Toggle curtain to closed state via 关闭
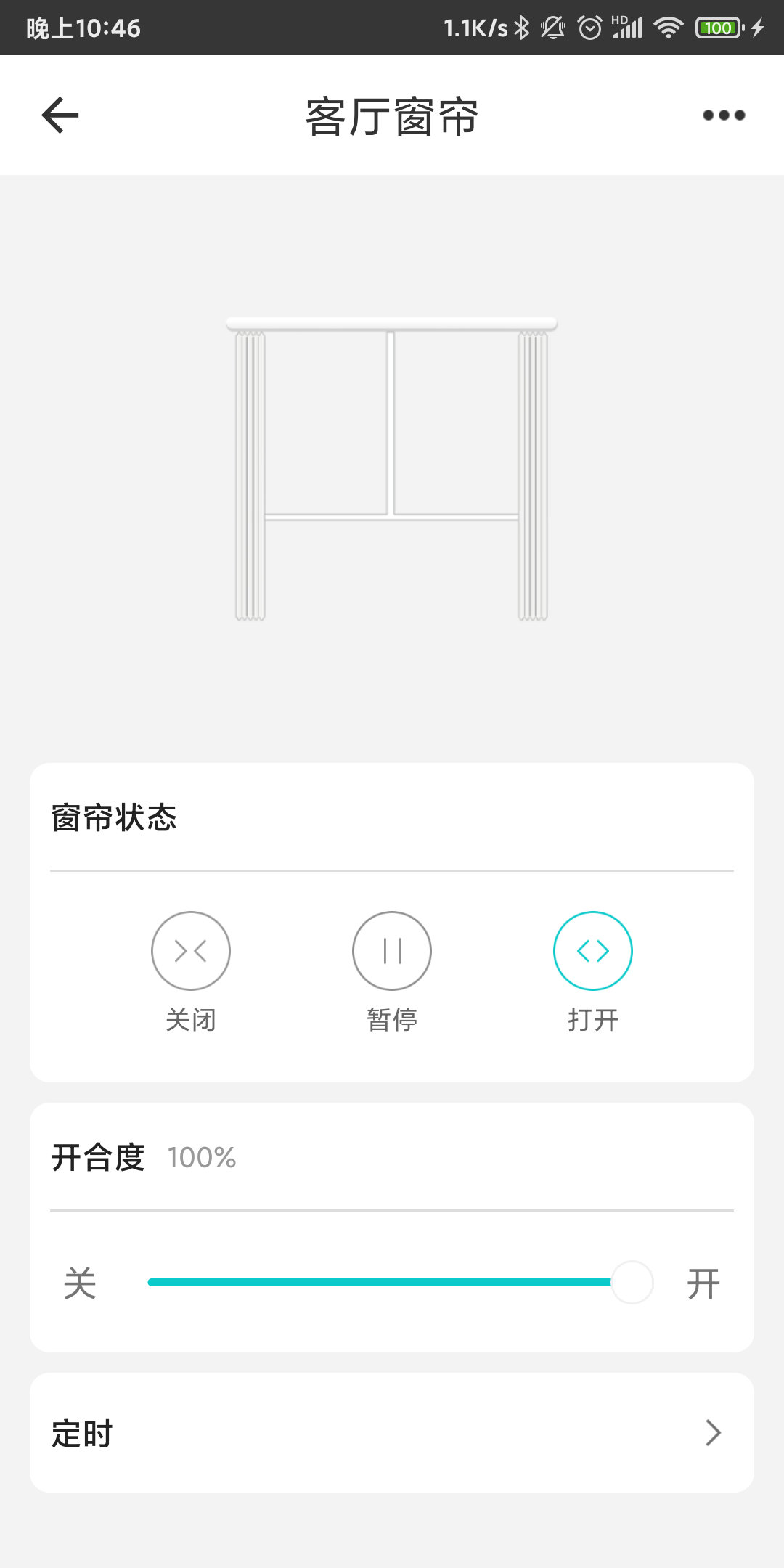Viewport: 784px width, 1568px height. pyautogui.click(x=190, y=951)
